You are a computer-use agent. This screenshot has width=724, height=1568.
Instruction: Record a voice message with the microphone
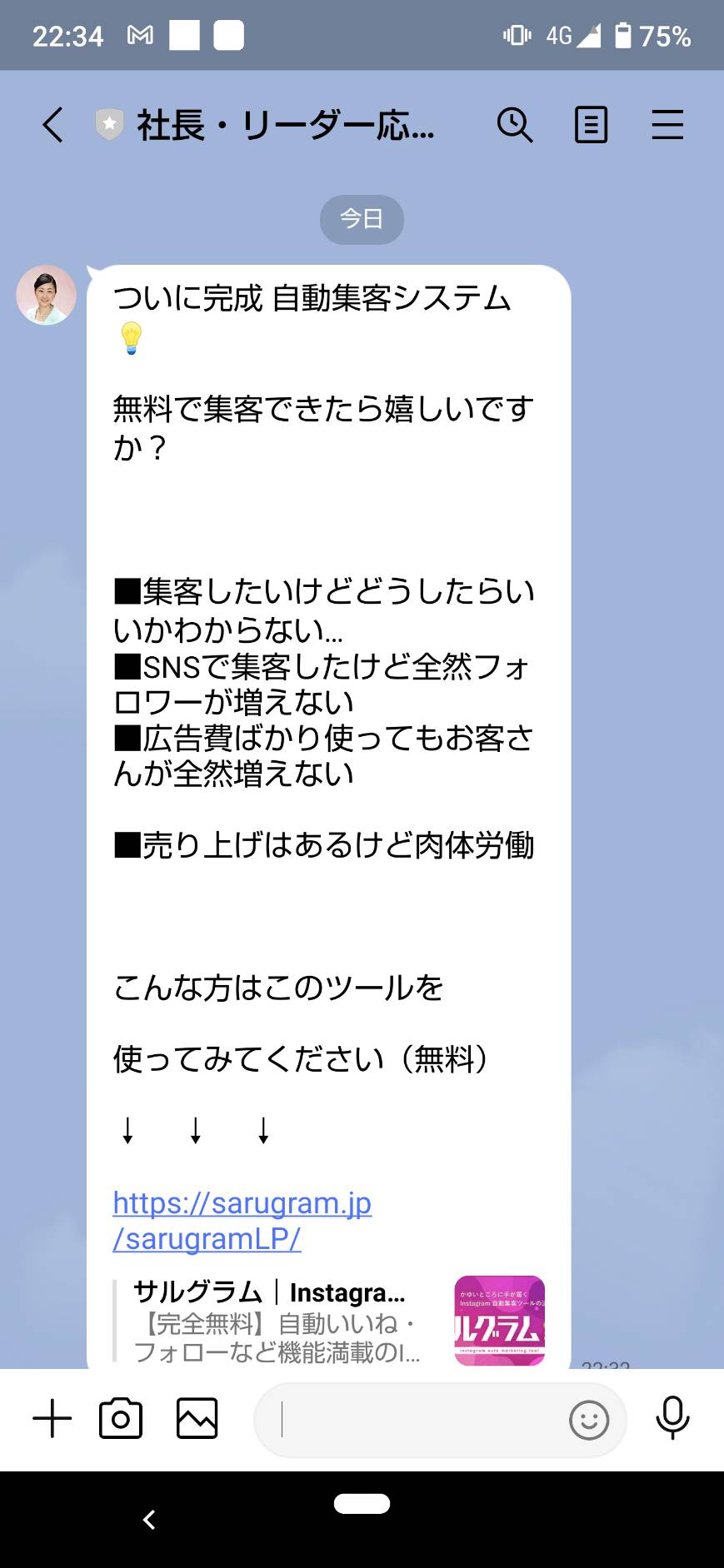click(x=672, y=1418)
